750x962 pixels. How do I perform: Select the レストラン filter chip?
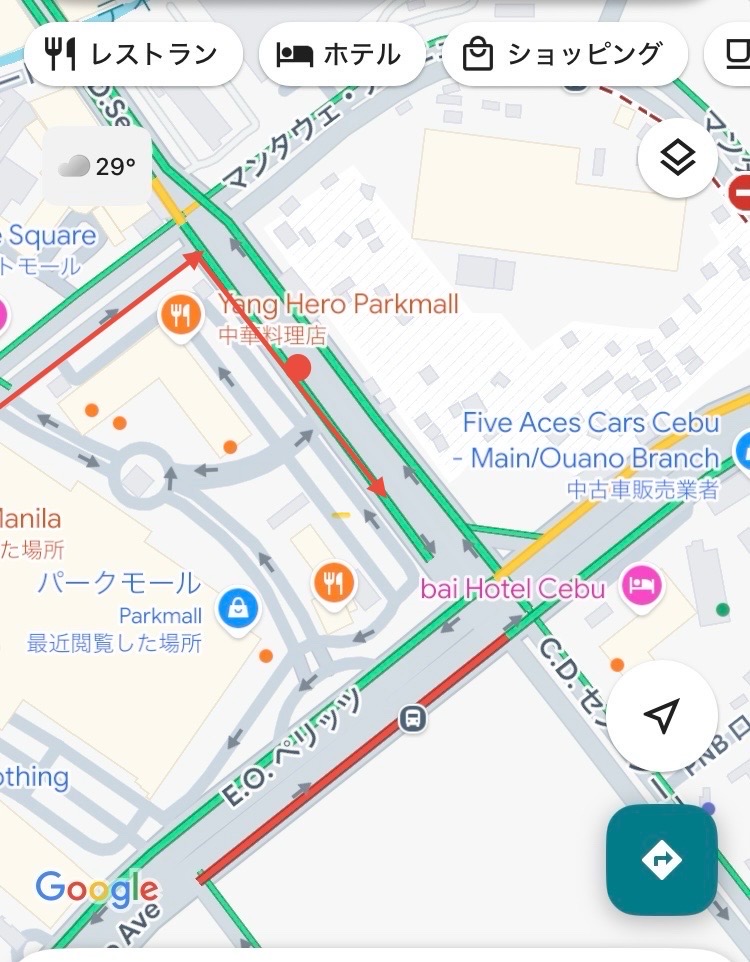(x=134, y=54)
